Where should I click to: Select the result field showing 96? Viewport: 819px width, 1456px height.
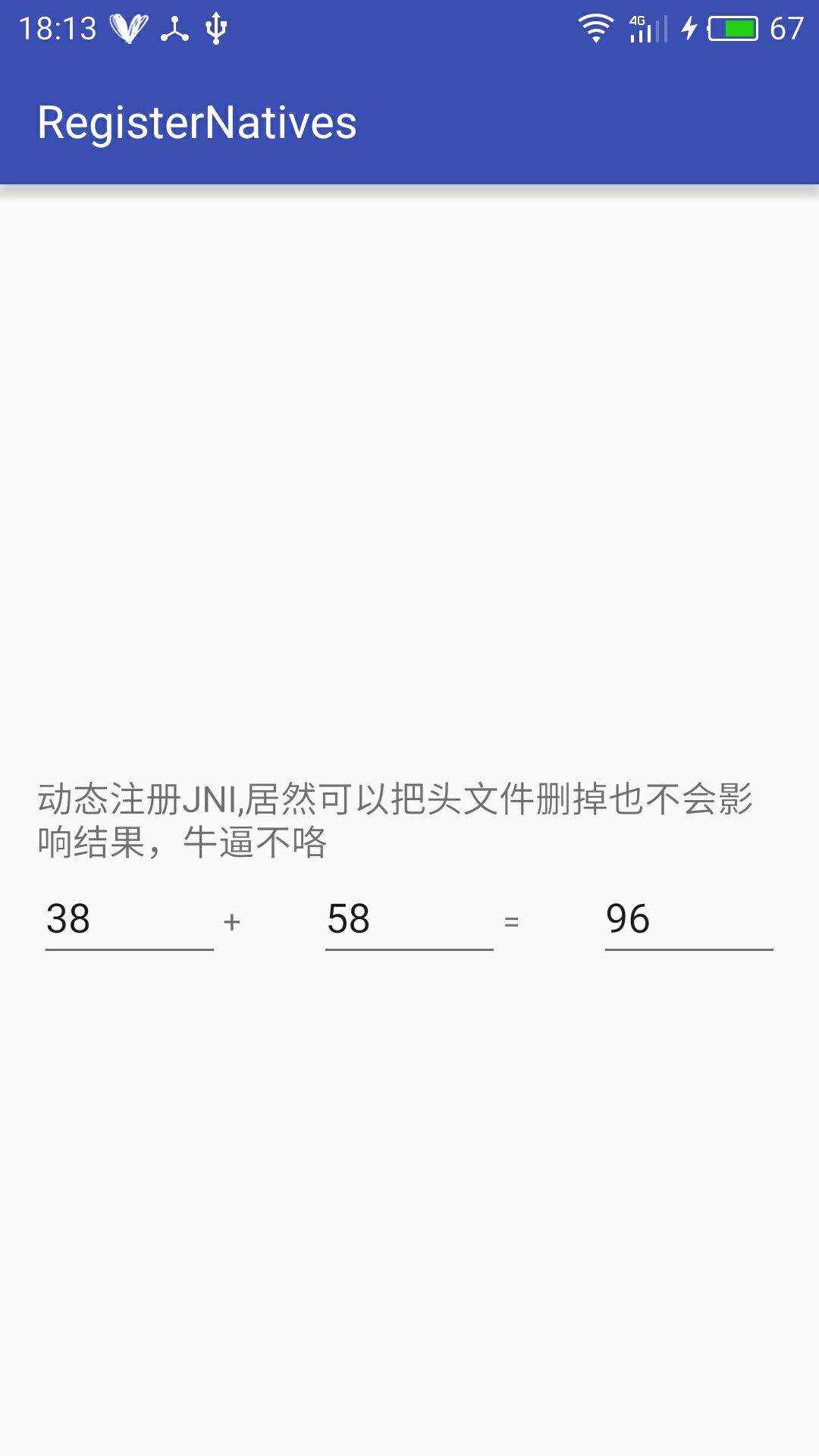pos(689,921)
